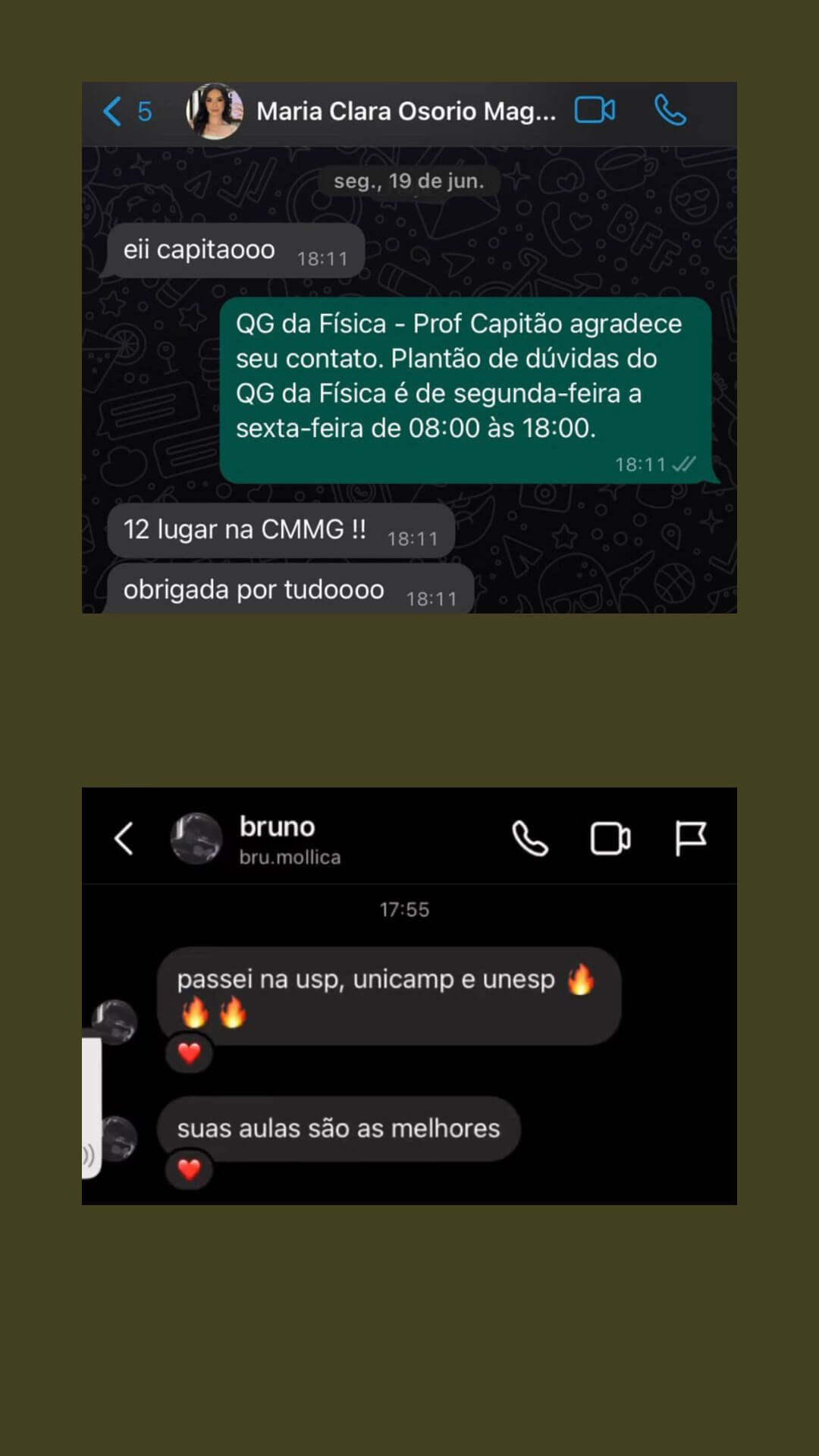The height and width of the screenshot is (1456, 819).
Task: Tap the read receipt checkmarks on the green message
Action: [x=683, y=464]
